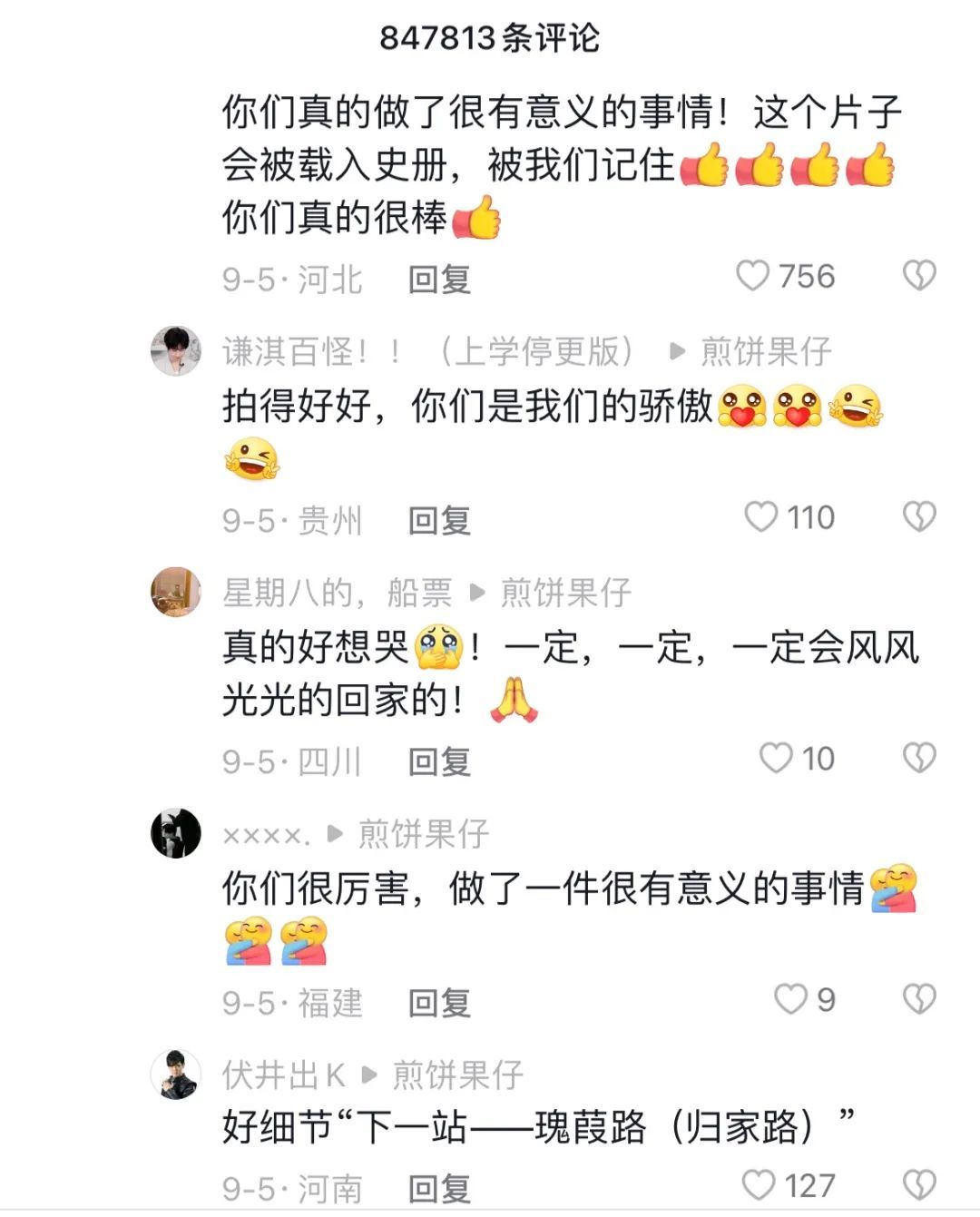This screenshot has width=980, height=1217.
Task: Like the Fujian comment with 9 likes
Action: 790,999
